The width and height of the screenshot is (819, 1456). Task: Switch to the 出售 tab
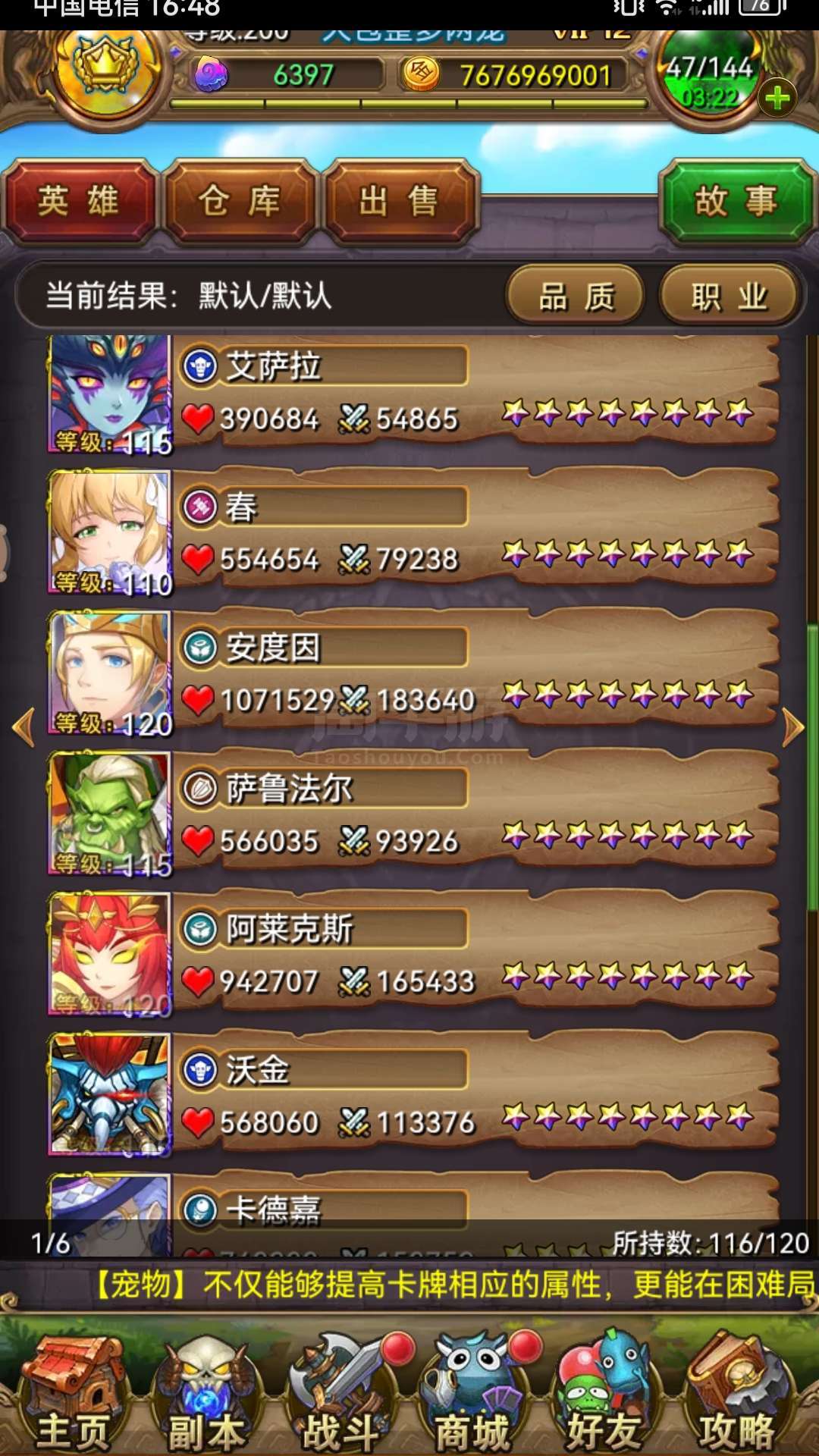click(399, 202)
